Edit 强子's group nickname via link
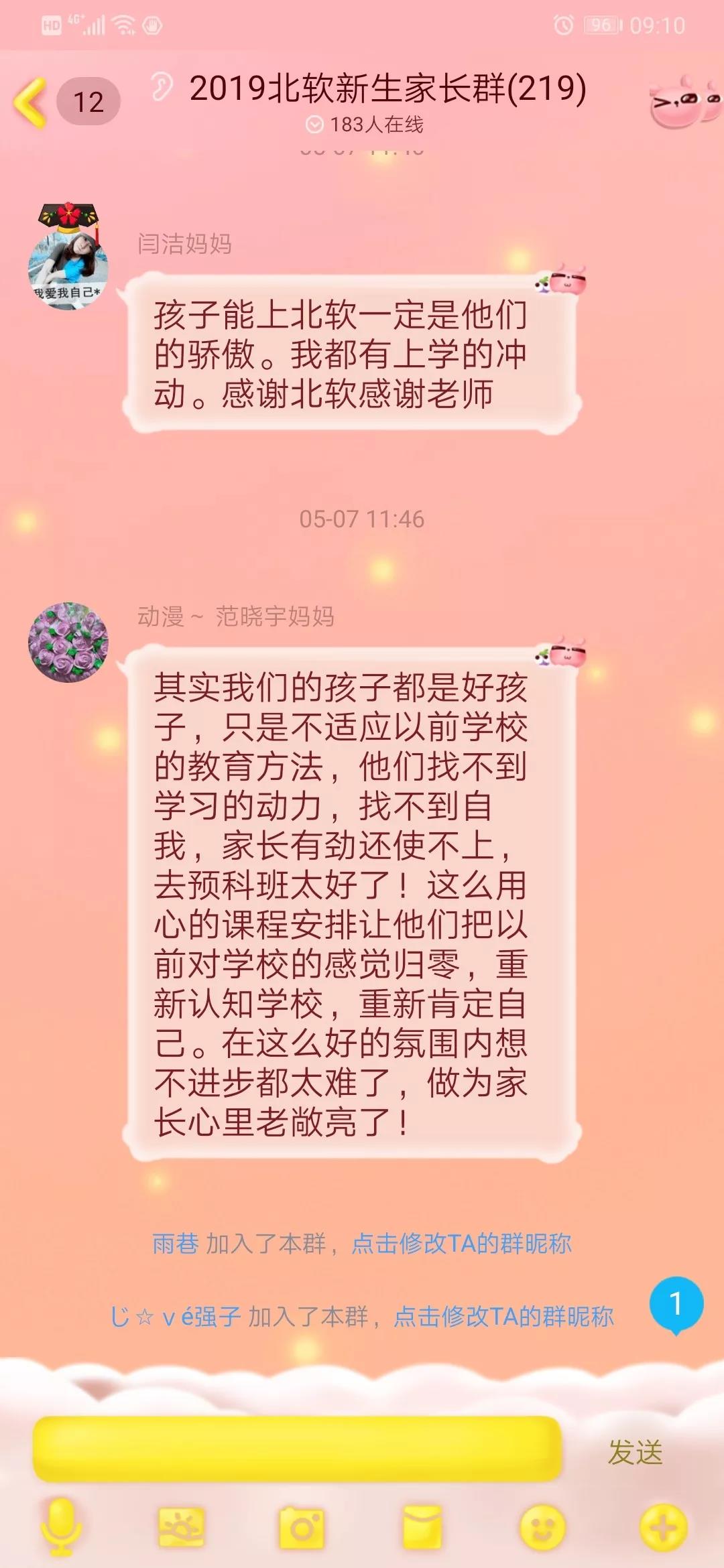This screenshot has height=1568, width=724. [503, 1317]
